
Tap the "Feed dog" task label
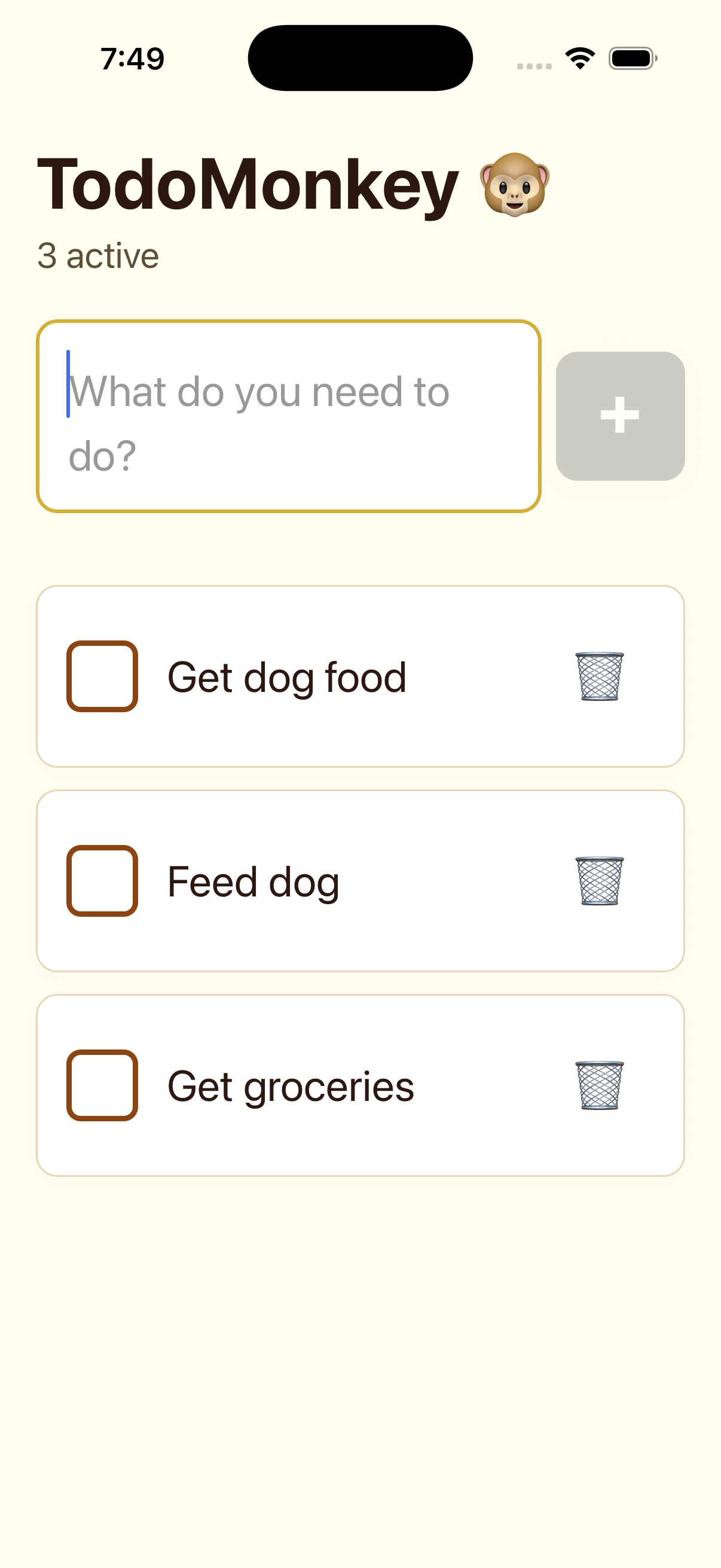point(252,880)
